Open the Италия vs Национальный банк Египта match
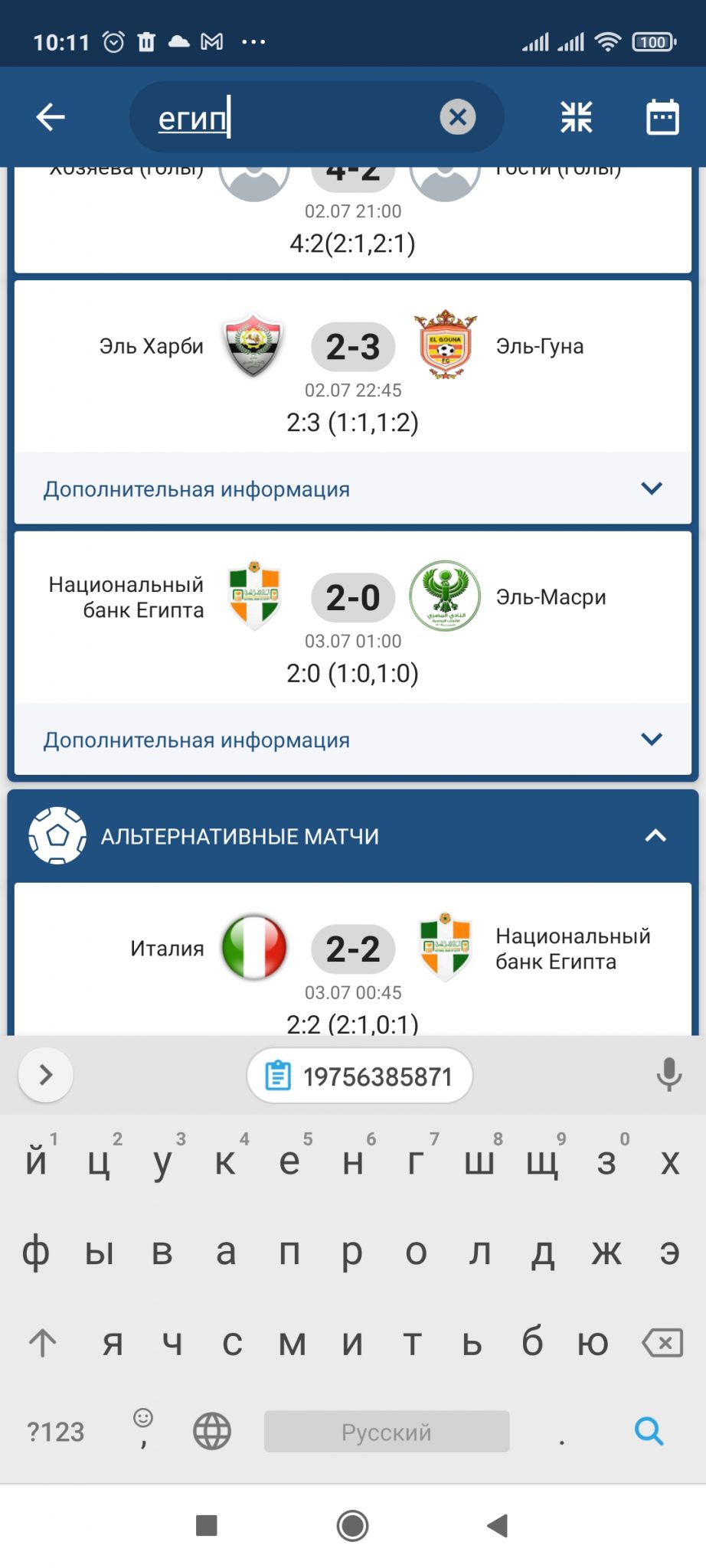 pos(352,965)
